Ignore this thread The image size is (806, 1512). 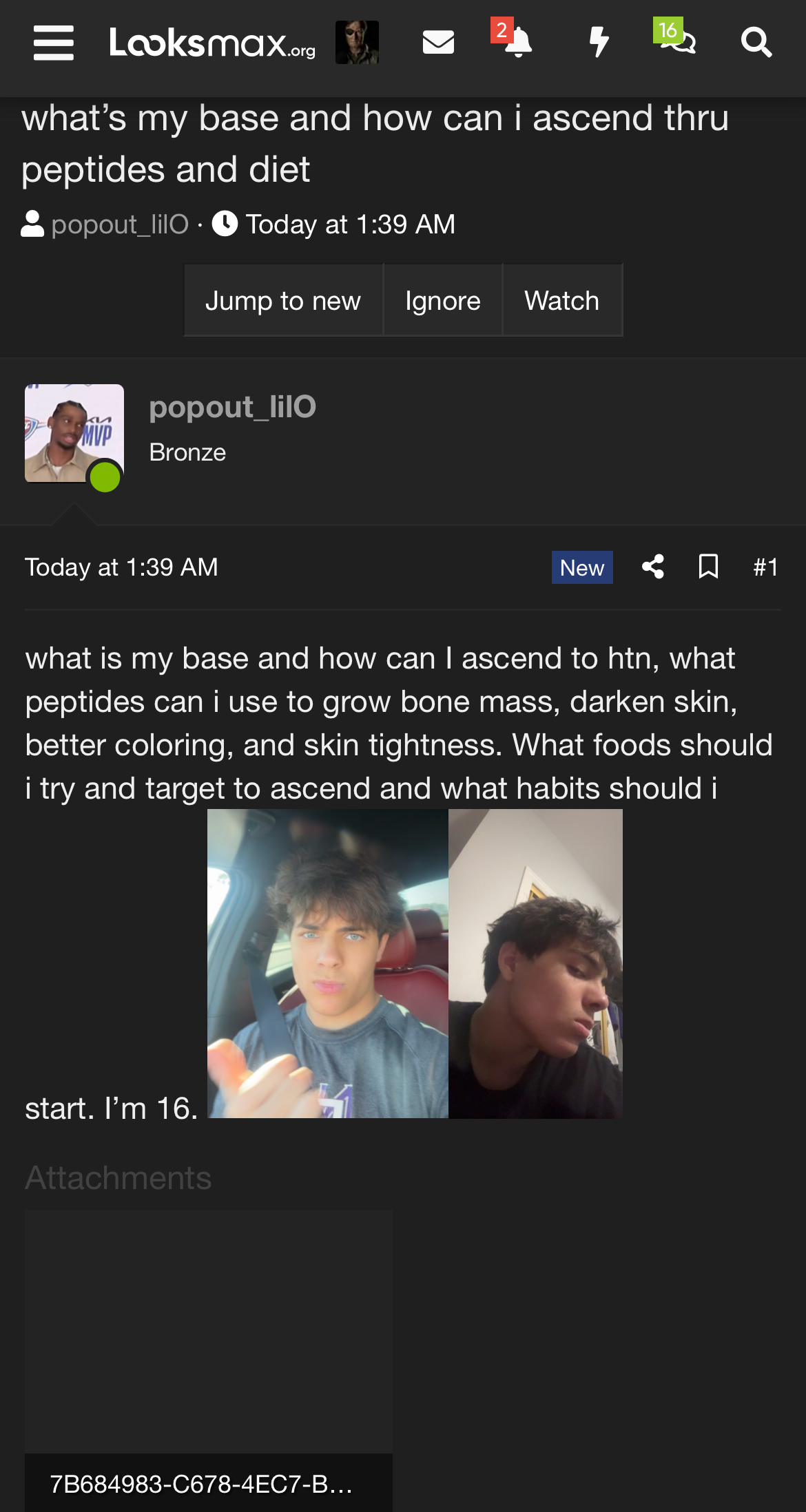pyautogui.click(x=443, y=301)
